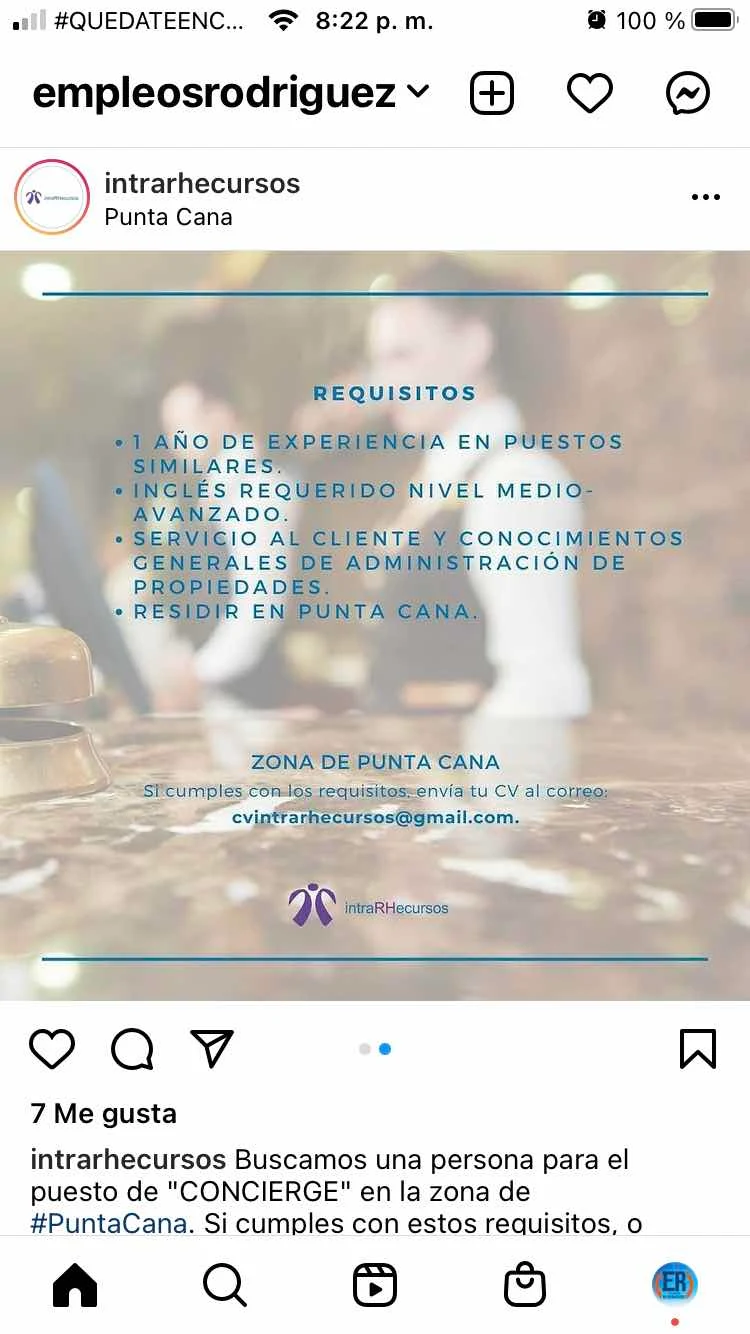Go to the Home feed tab
This screenshot has width=750, height=1334.
pyautogui.click(x=75, y=1286)
